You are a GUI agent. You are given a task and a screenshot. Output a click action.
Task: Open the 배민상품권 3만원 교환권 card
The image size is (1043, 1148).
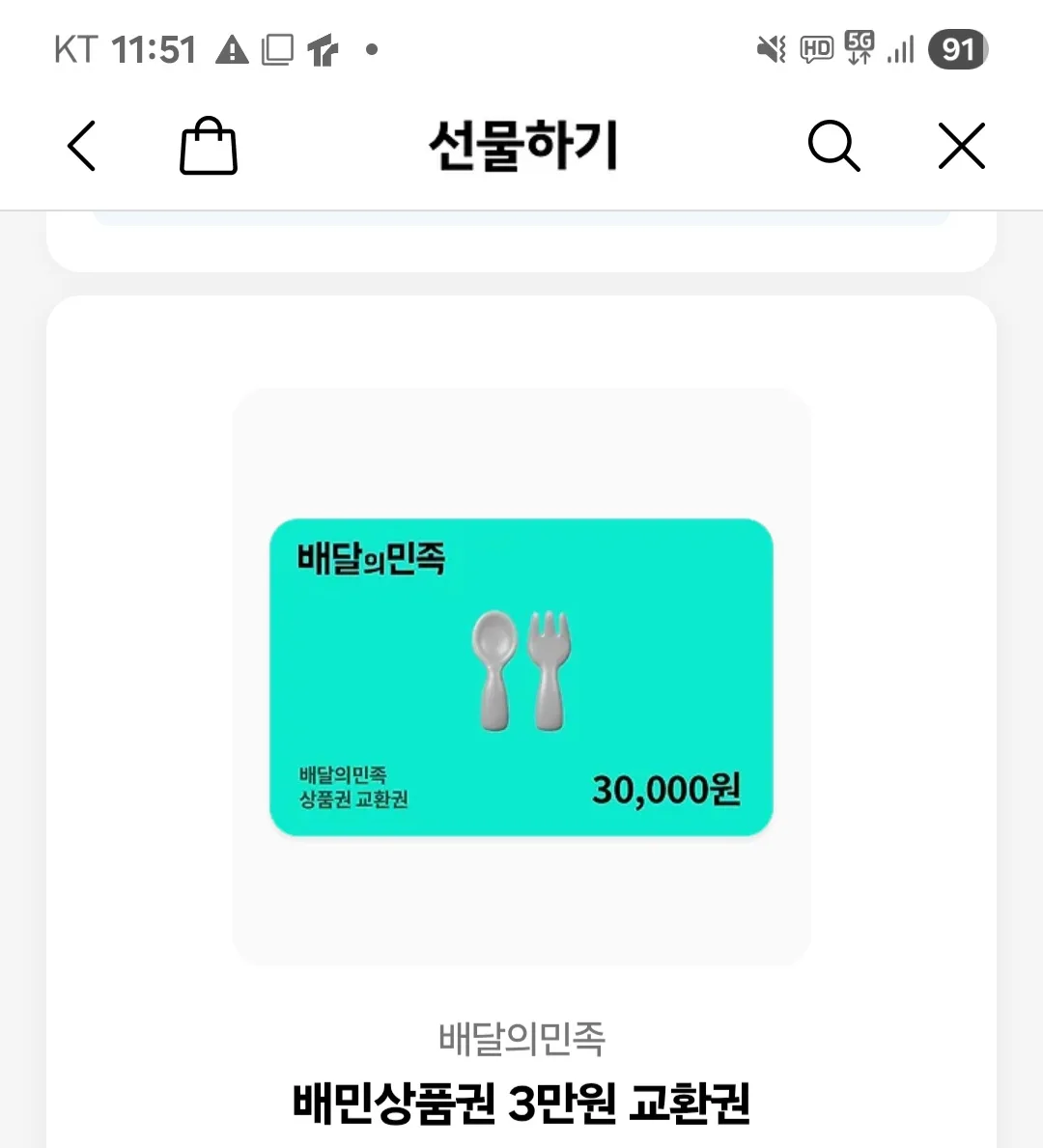tap(521, 677)
